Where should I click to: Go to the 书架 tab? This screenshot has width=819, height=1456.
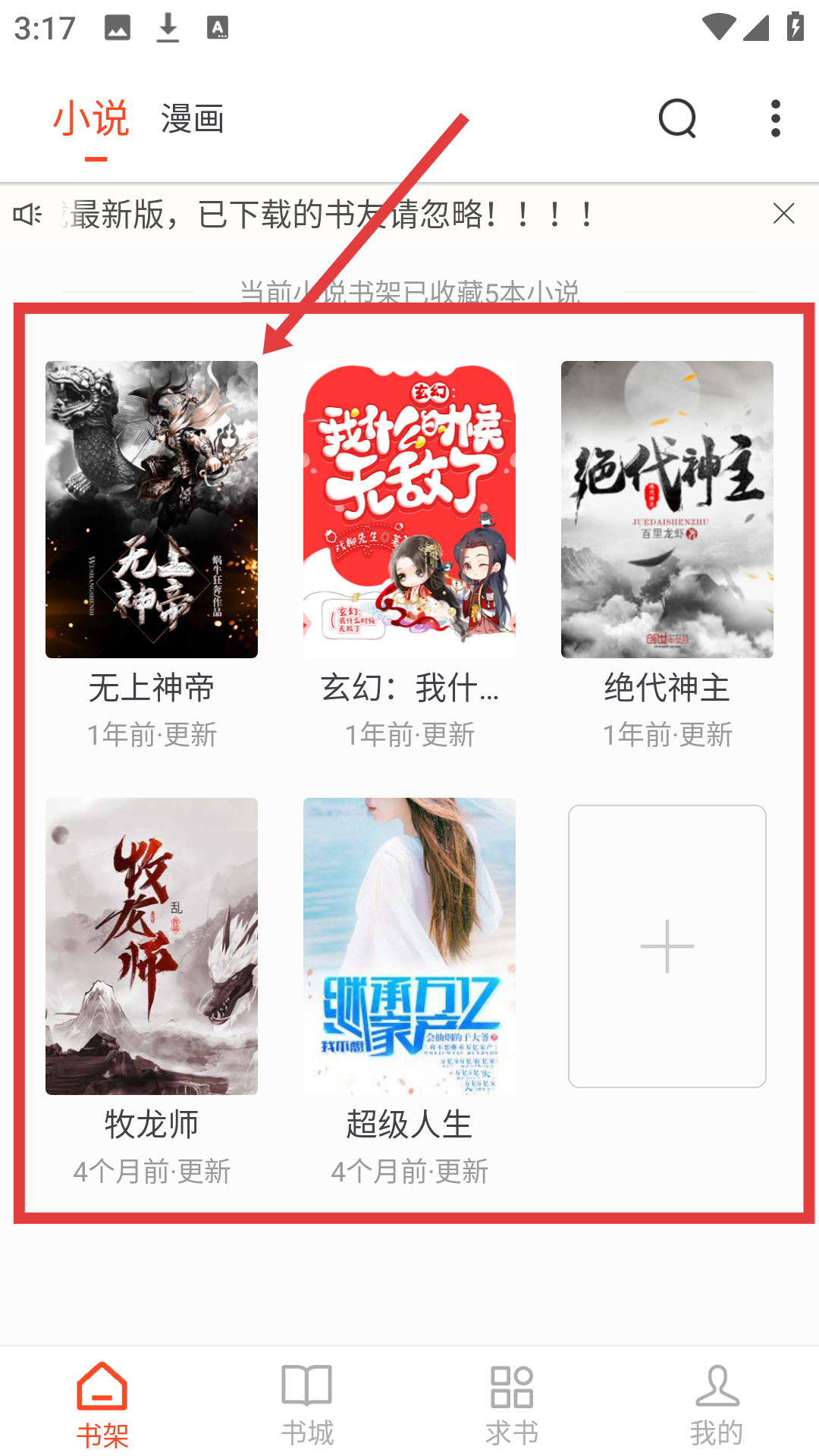102,1404
